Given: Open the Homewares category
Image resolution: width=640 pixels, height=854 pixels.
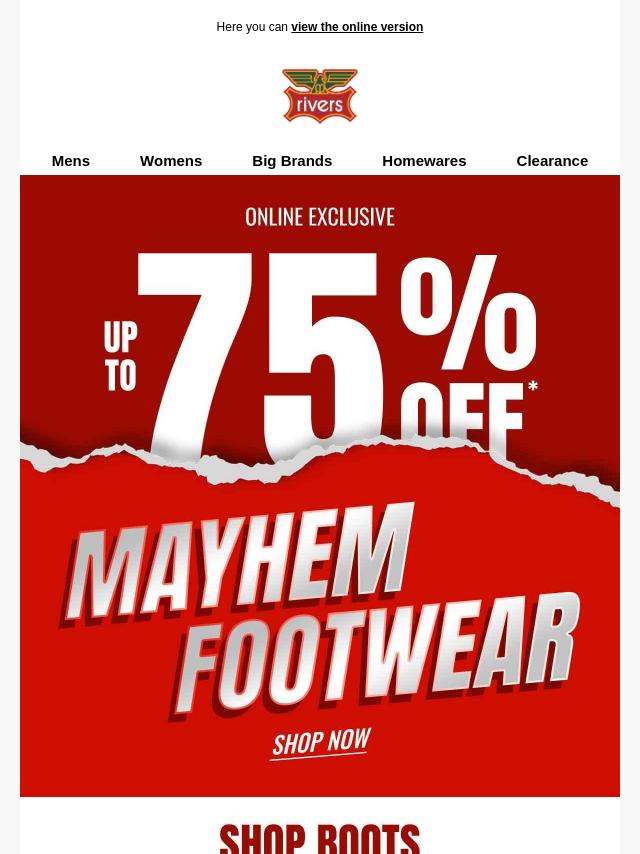Looking at the screenshot, I should 424,160.
